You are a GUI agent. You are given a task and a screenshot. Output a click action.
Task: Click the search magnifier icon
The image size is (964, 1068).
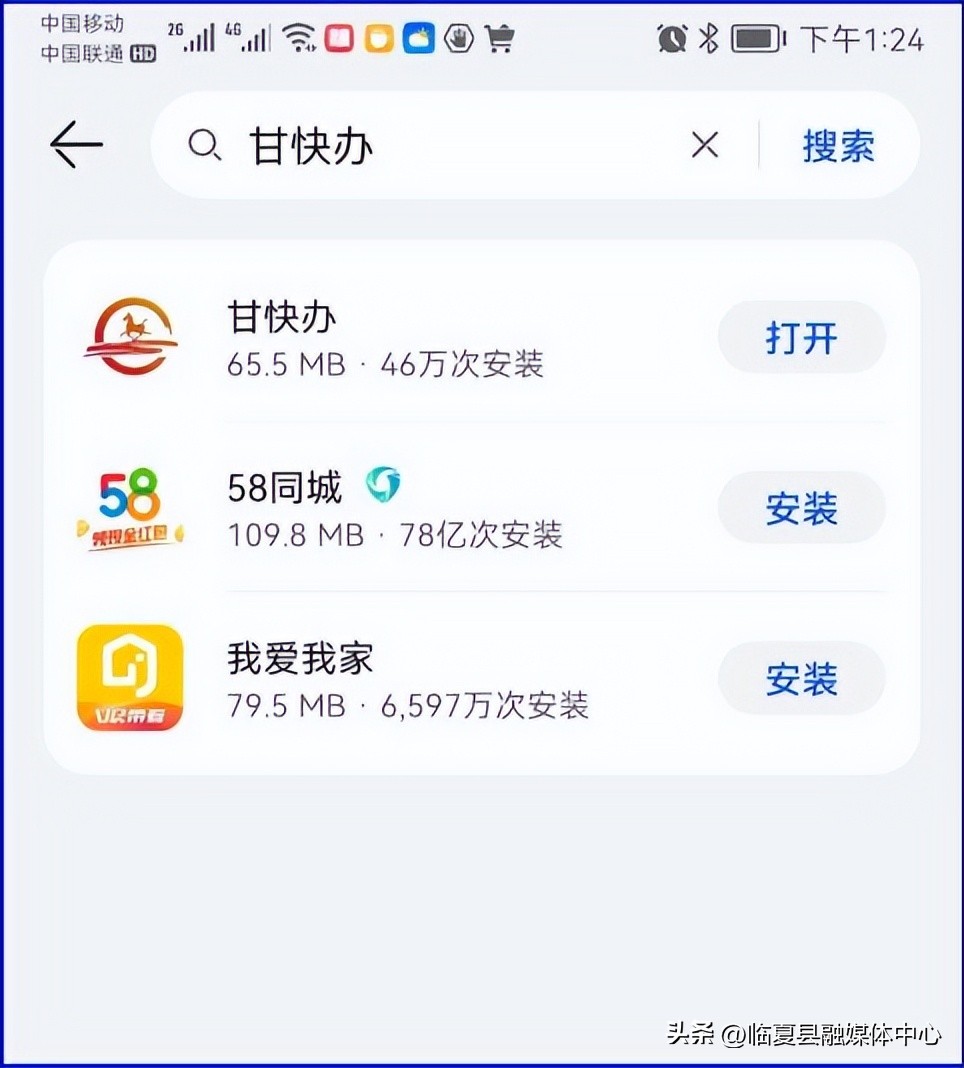[x=207, y=146]
